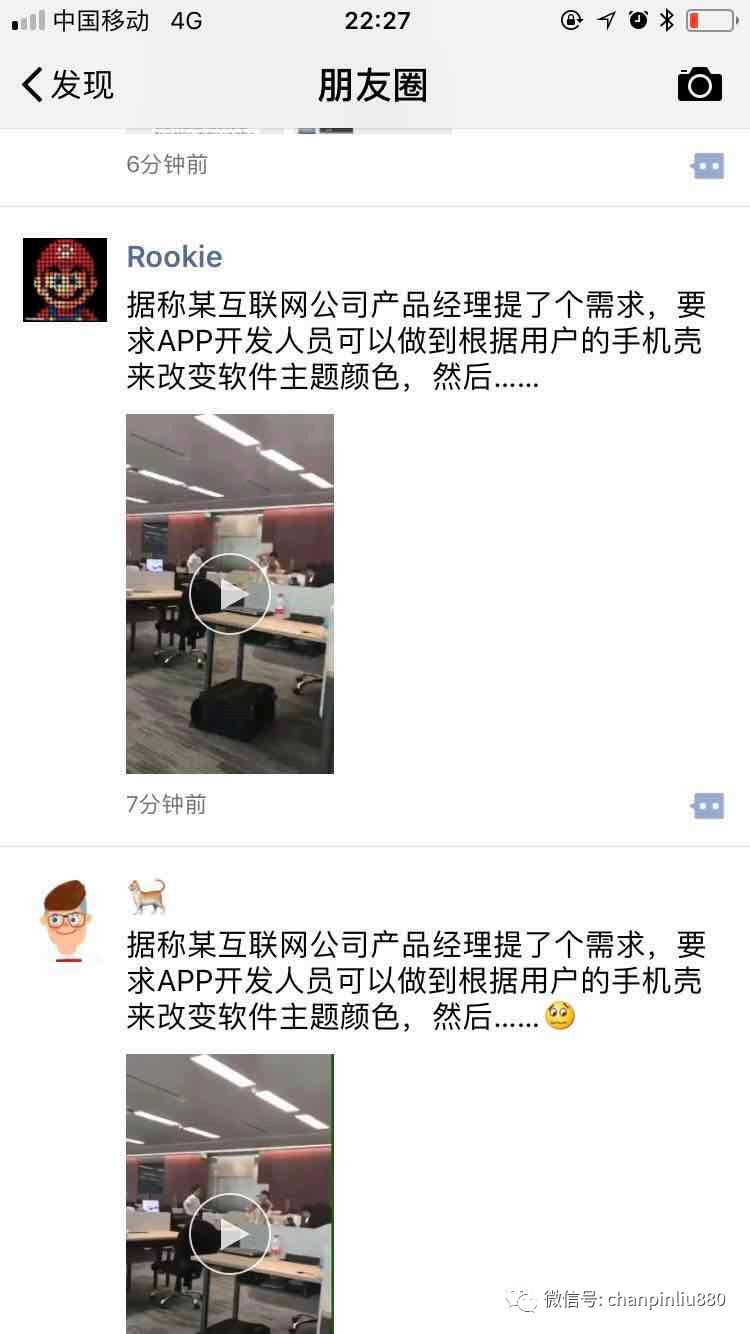Play the video in the cat emoji user's post
750x1334 pixels.
(230, 1233)
